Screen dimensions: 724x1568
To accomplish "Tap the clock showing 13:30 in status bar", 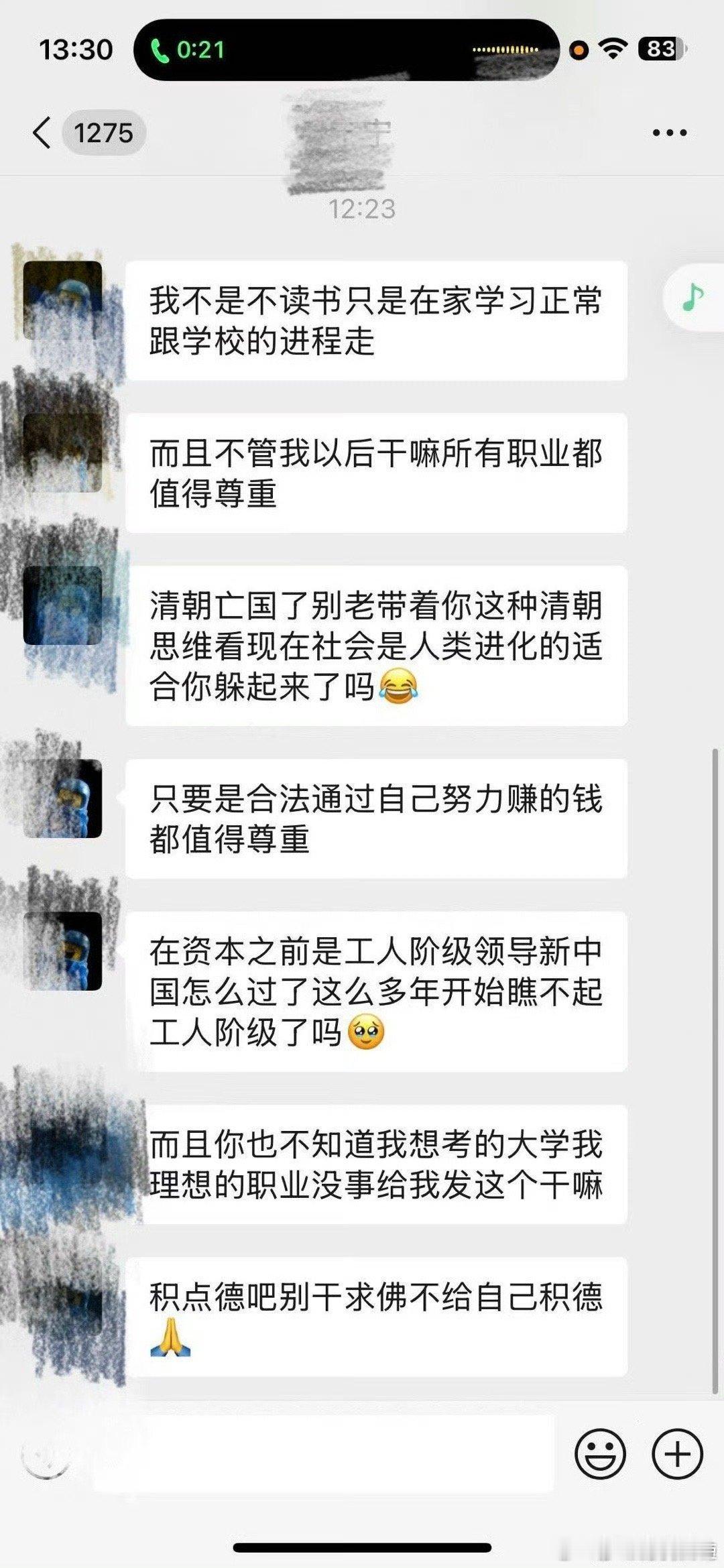I will [76, 49].
